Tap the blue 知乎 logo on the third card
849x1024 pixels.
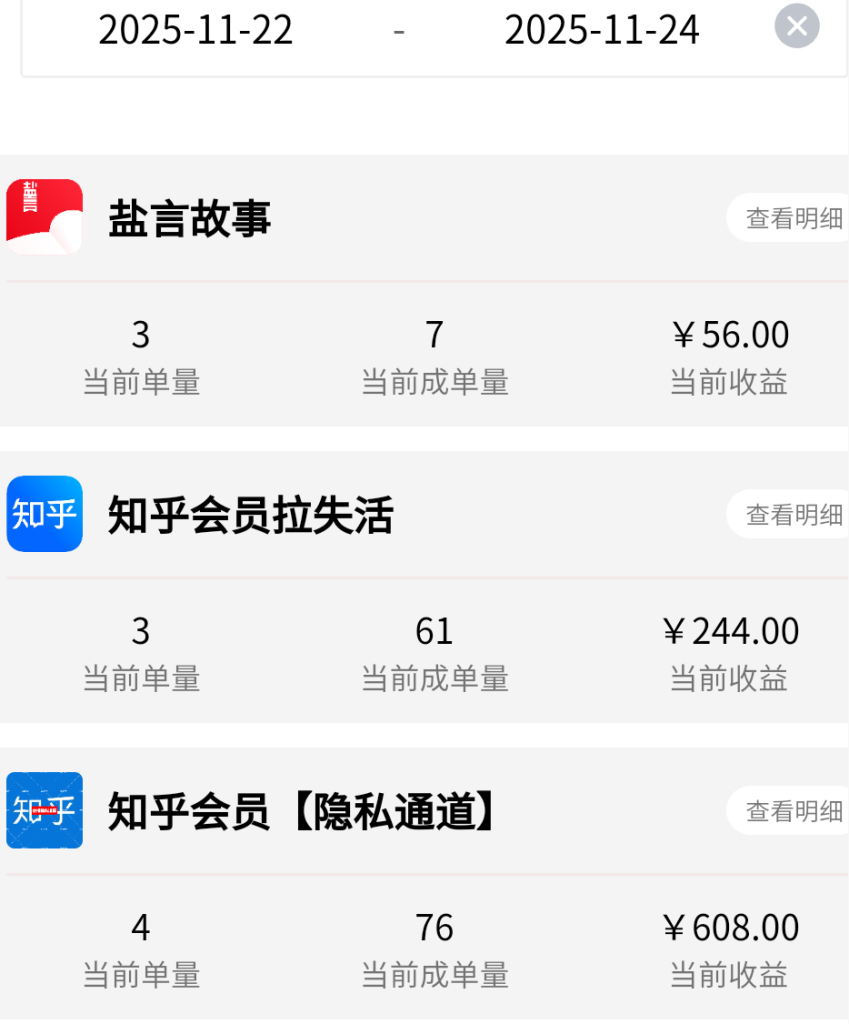coord(44,811)
